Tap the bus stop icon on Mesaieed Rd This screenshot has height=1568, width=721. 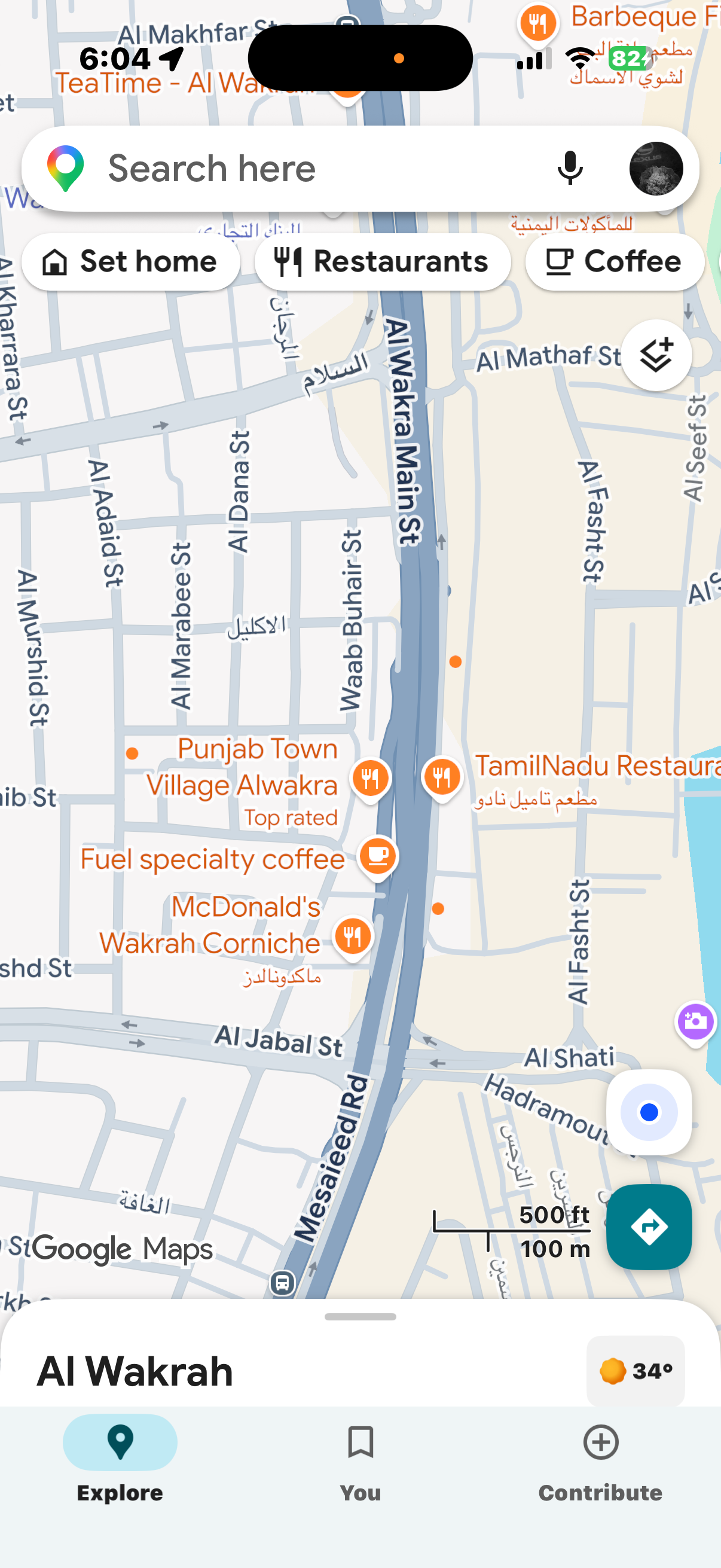click(x=282, y=1283)
